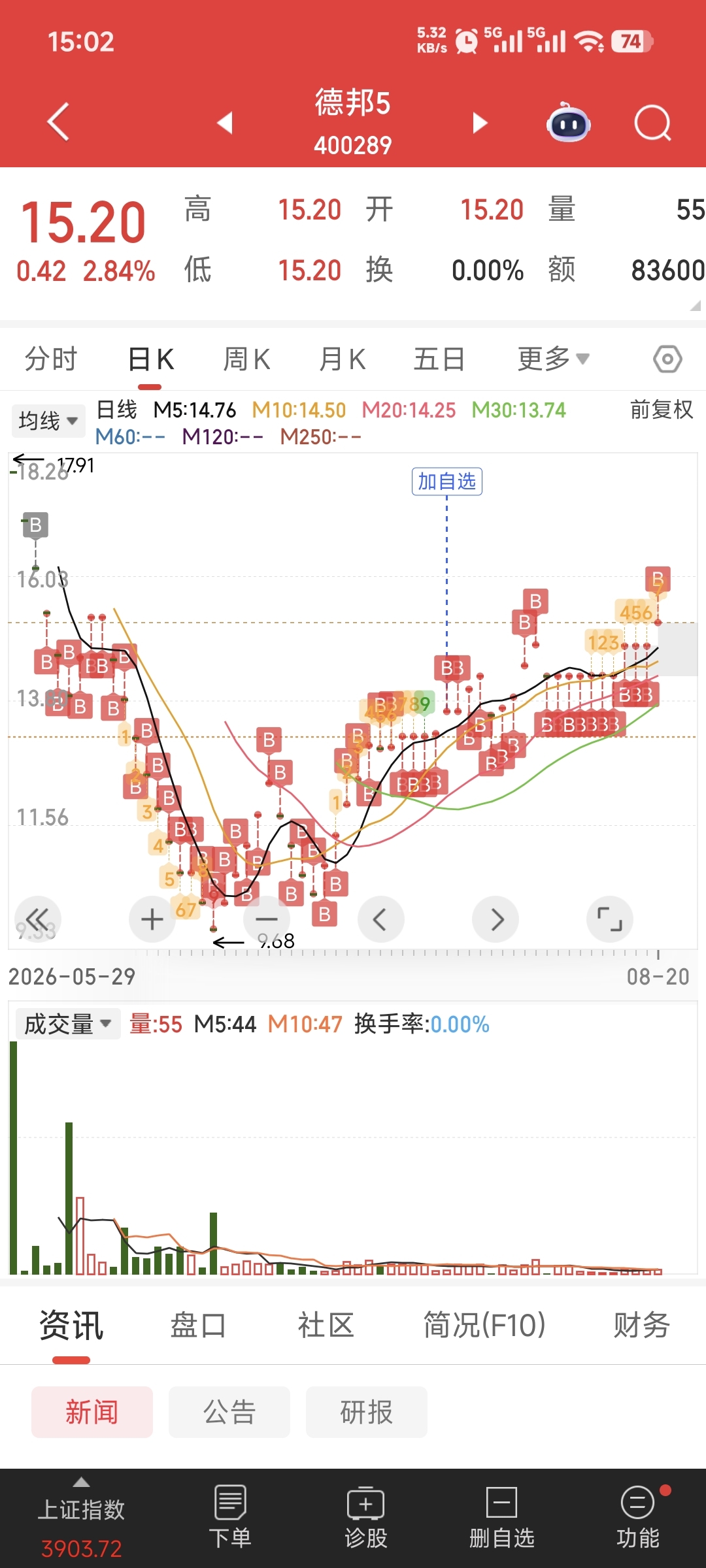Tap the 加自选 label on chart
This screenshot has width=706, height=1568.
[x=447, y=482]
